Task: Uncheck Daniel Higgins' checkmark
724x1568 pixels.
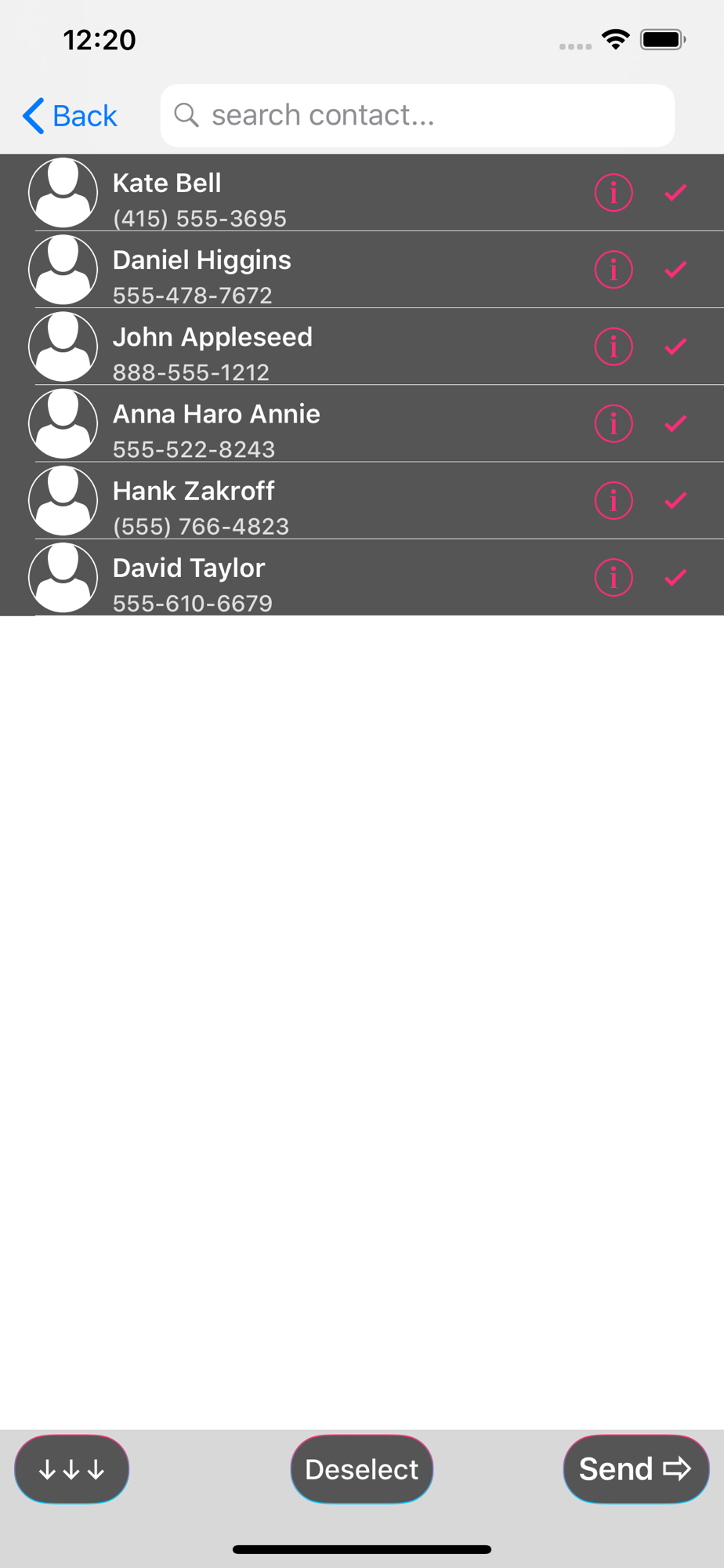Action: pos(675,270)
